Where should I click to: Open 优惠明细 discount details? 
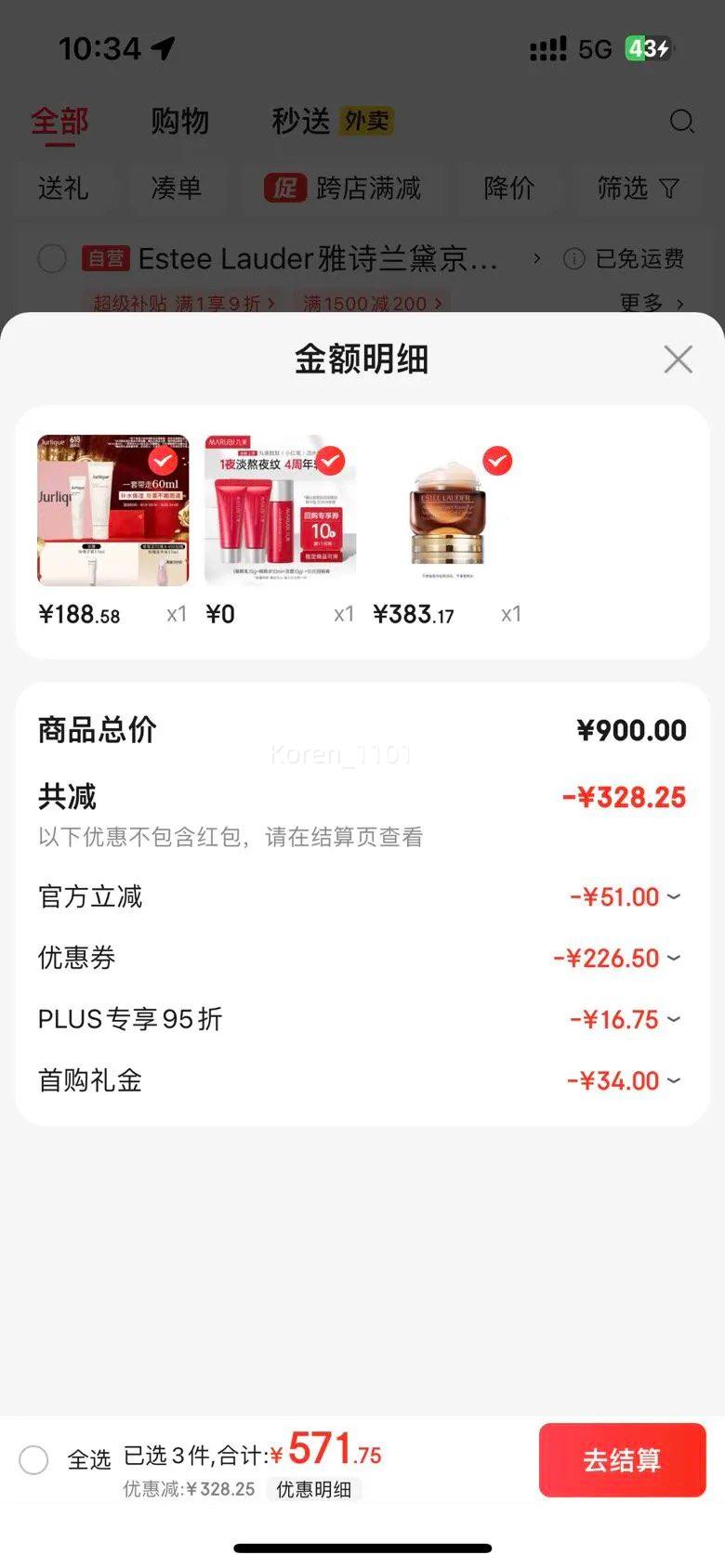point(313,1489)
